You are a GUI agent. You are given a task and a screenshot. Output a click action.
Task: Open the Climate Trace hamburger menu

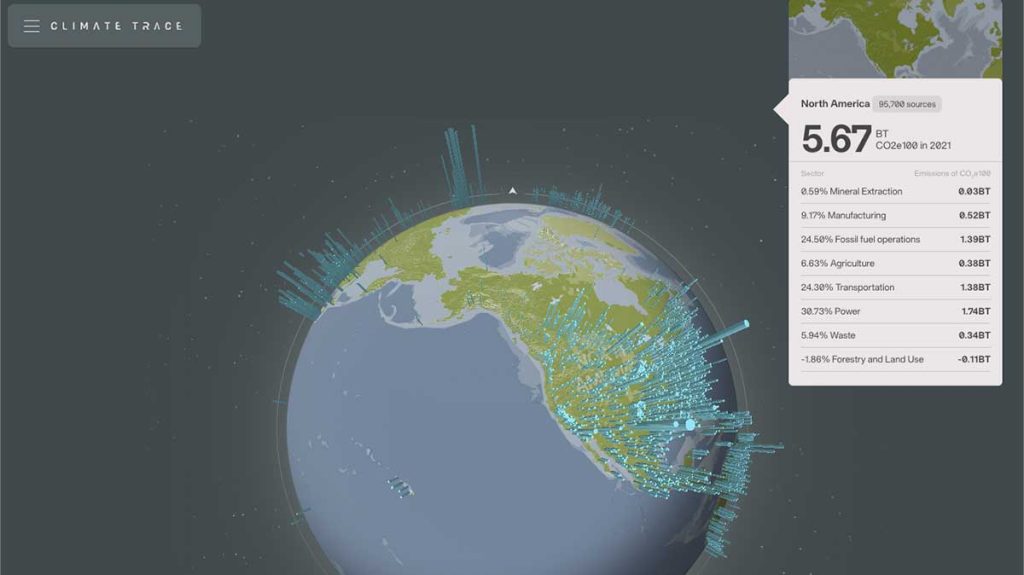[x=32, y=26]
